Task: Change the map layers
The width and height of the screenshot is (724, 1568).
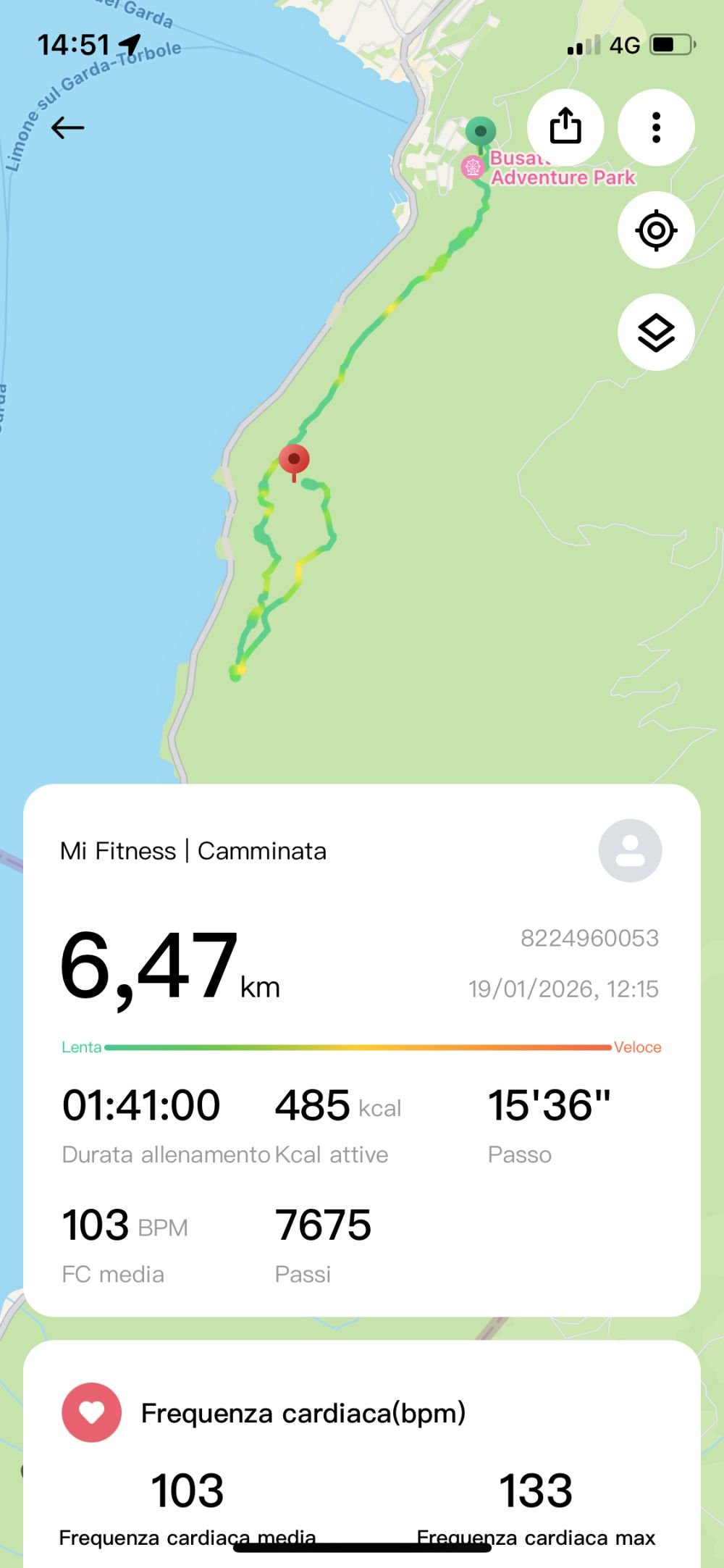Action: click(x=656, y=332)
